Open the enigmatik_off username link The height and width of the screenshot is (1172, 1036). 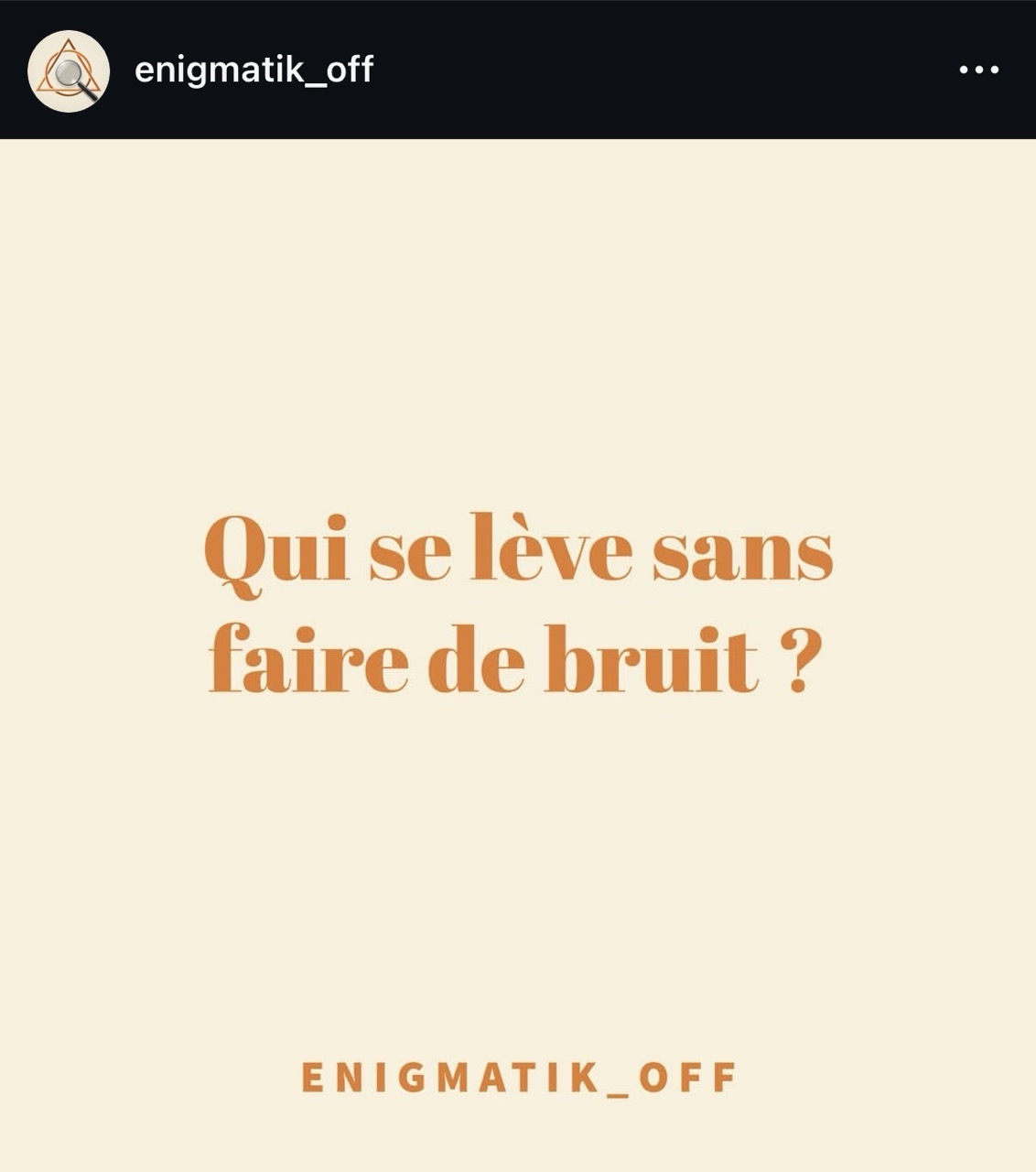(x=254, y=70)
